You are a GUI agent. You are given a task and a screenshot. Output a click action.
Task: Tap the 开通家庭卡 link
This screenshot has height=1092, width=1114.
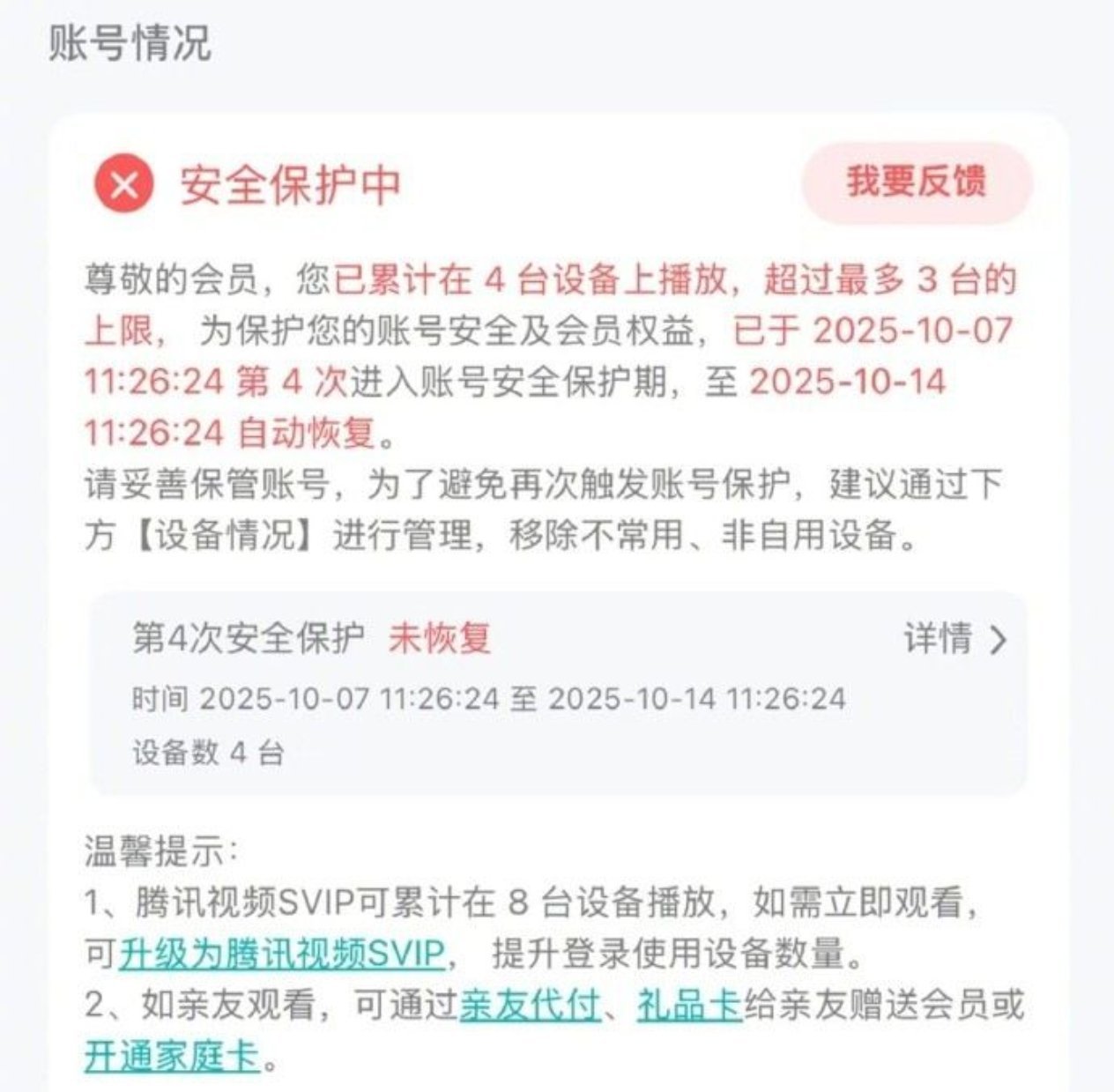point(173,1056)
